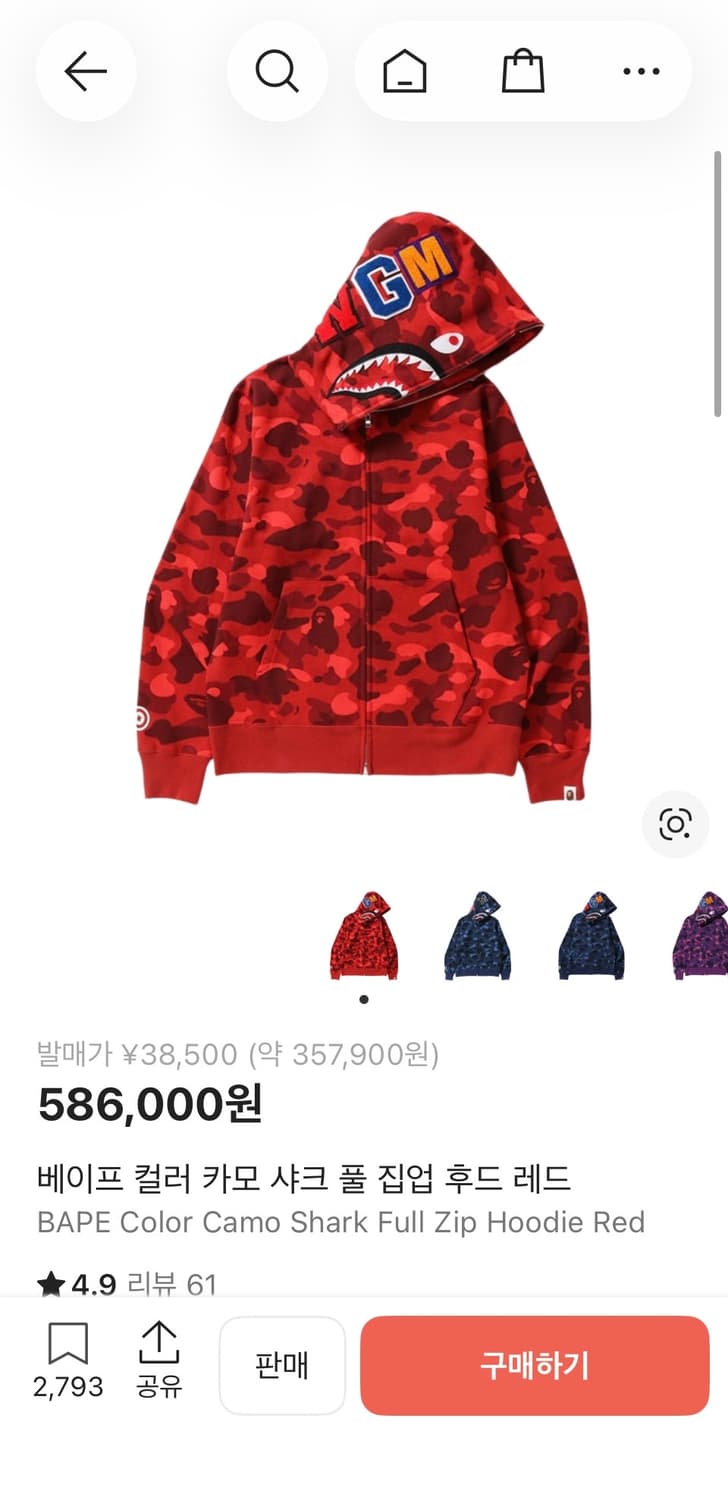The height and width of the screenshot is (1500, 728).
Task: Open the more options ellipsis menu
Action: pyautogui.click(x=640, y=71)
